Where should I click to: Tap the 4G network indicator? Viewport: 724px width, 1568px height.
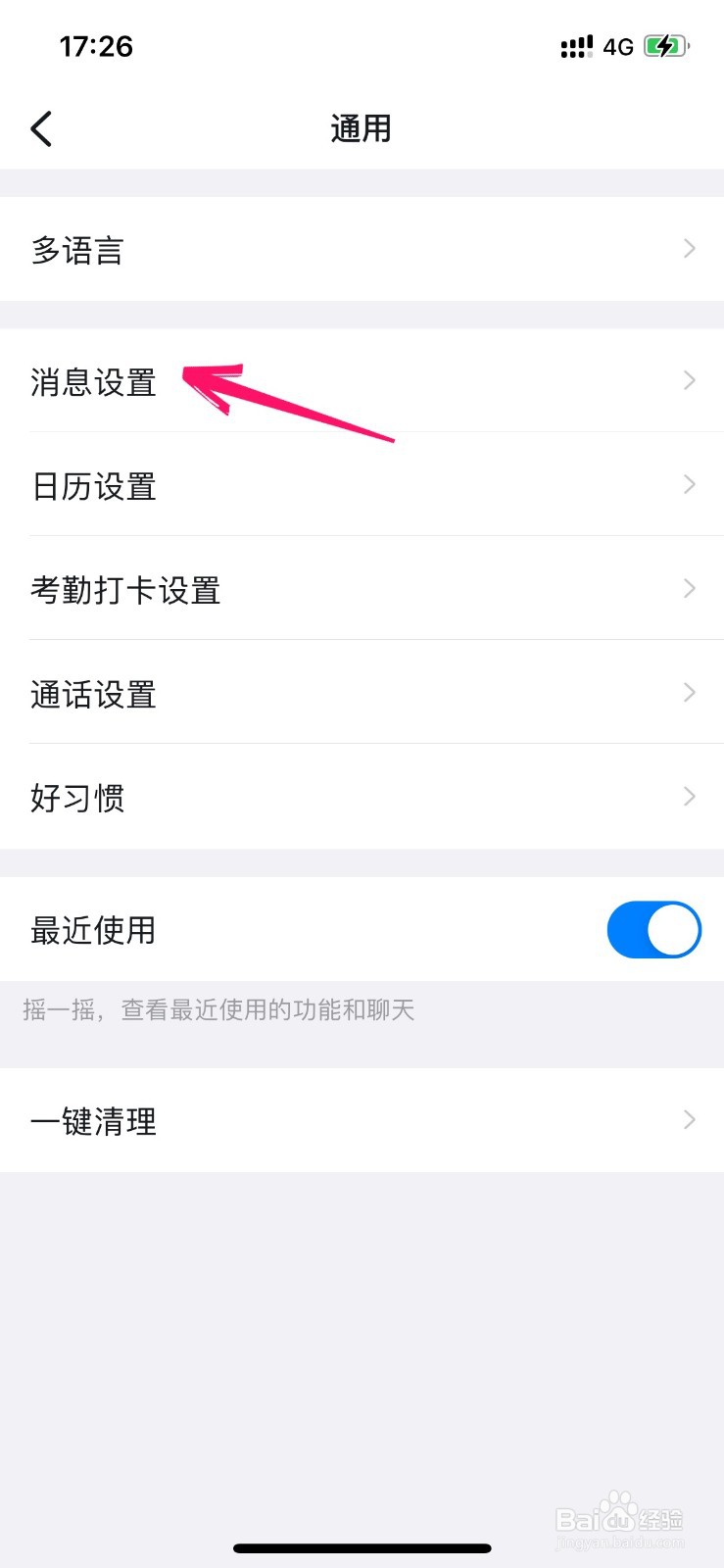tap(619, 46)
